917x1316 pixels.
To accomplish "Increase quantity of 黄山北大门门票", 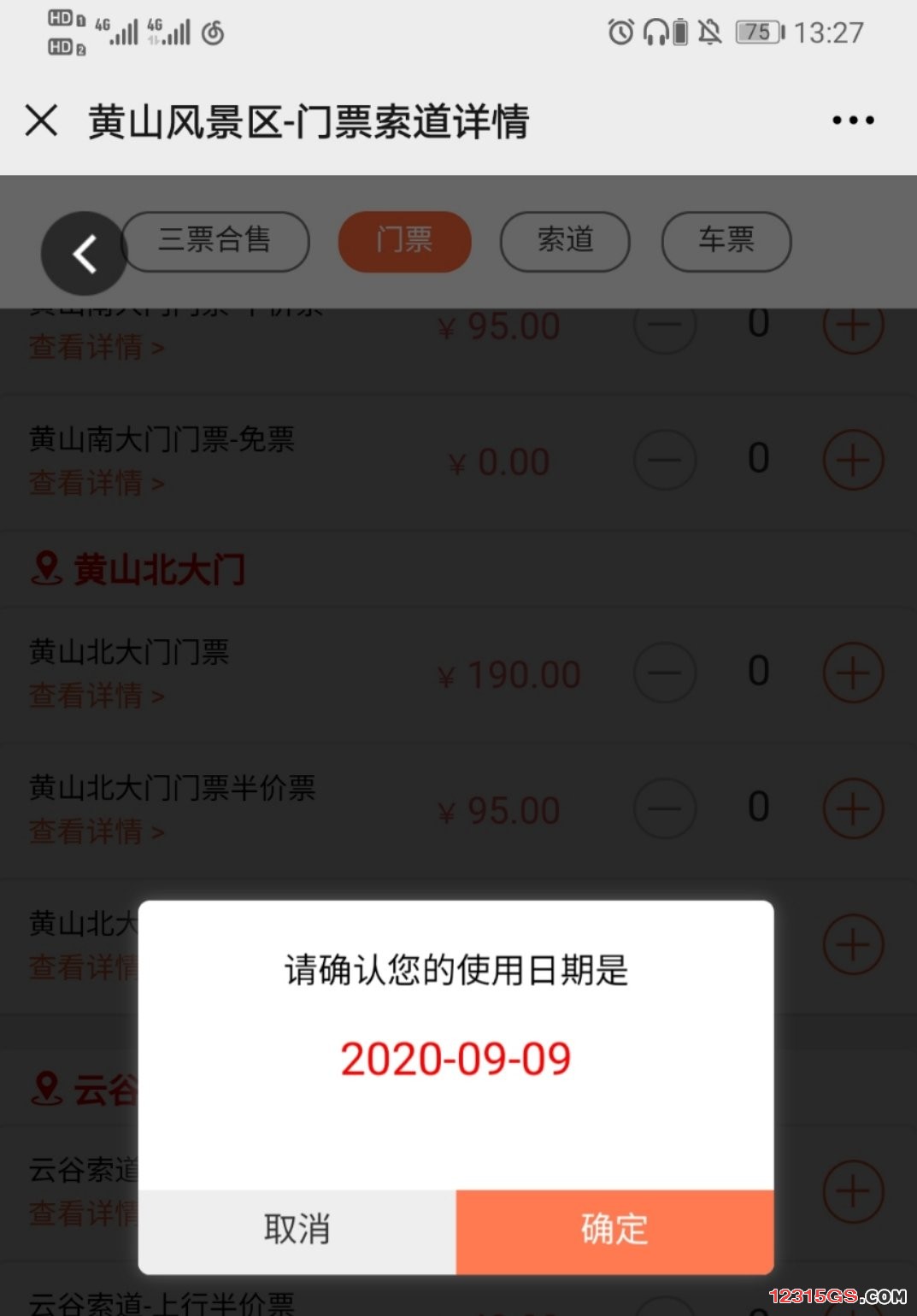I will (853, 673).
